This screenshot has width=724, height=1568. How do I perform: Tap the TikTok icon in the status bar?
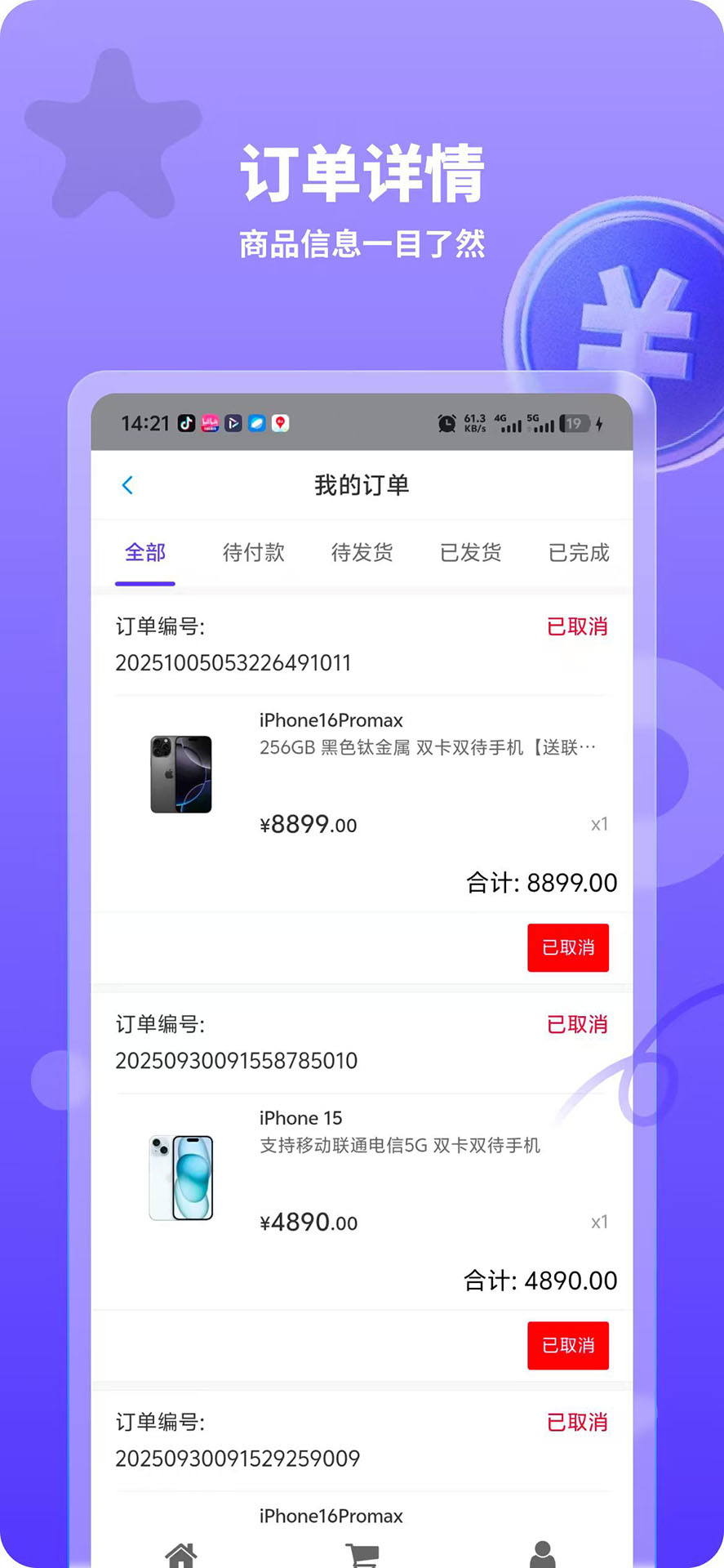point(185,423)
